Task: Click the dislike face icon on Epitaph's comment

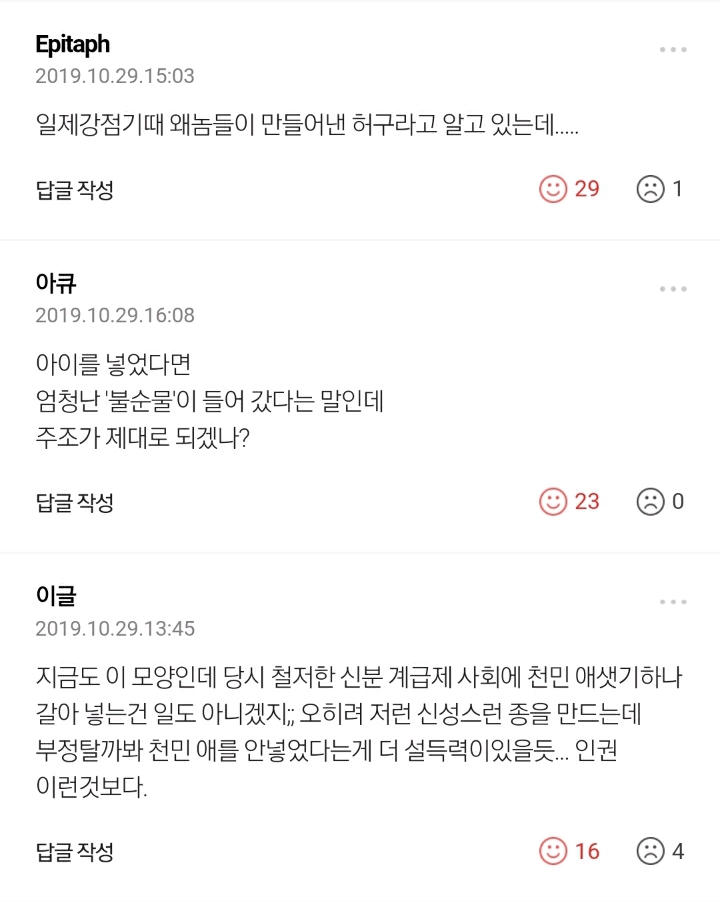Action: 650,188
